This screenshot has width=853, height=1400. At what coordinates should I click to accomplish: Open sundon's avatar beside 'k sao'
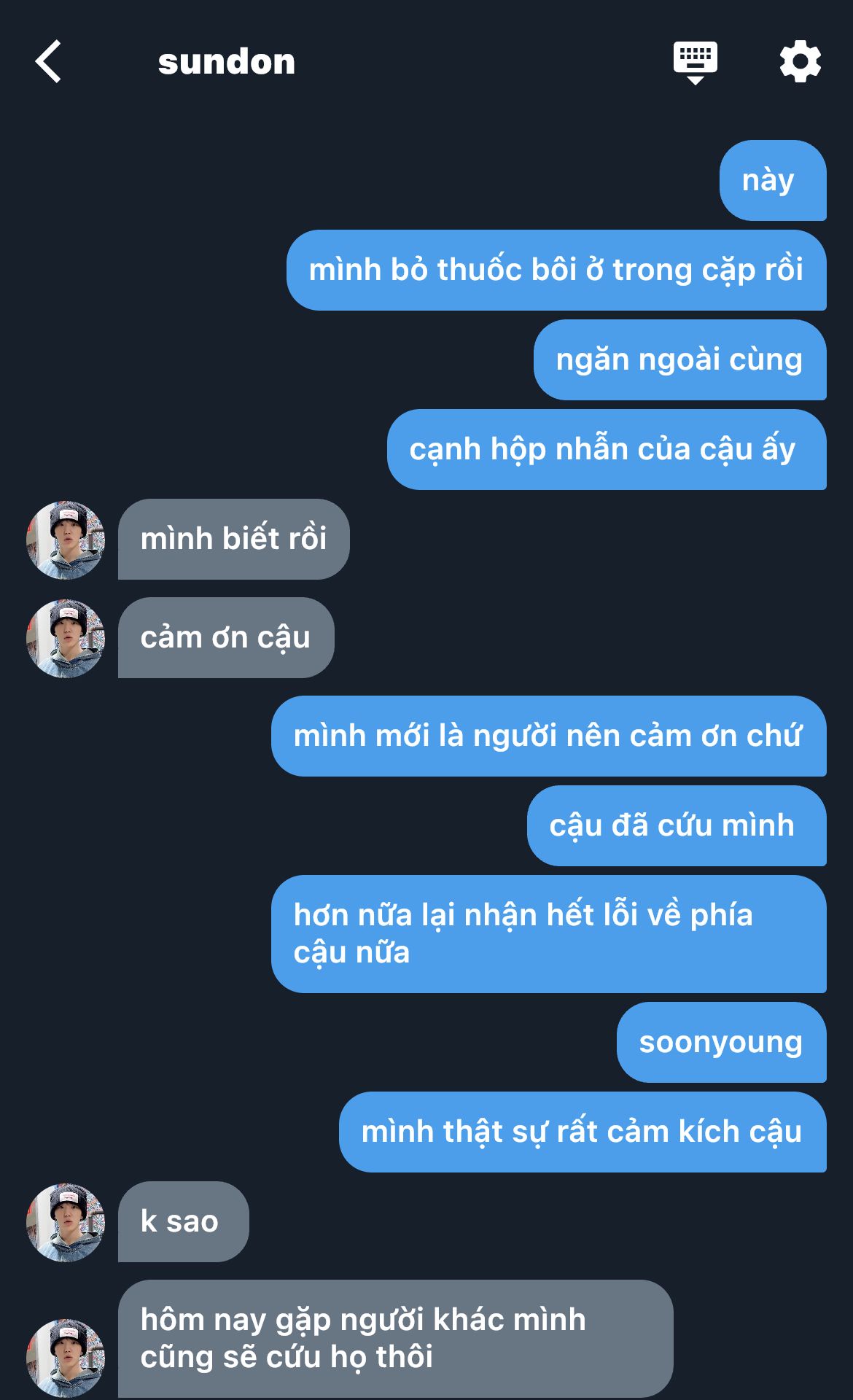[66, 1223]
